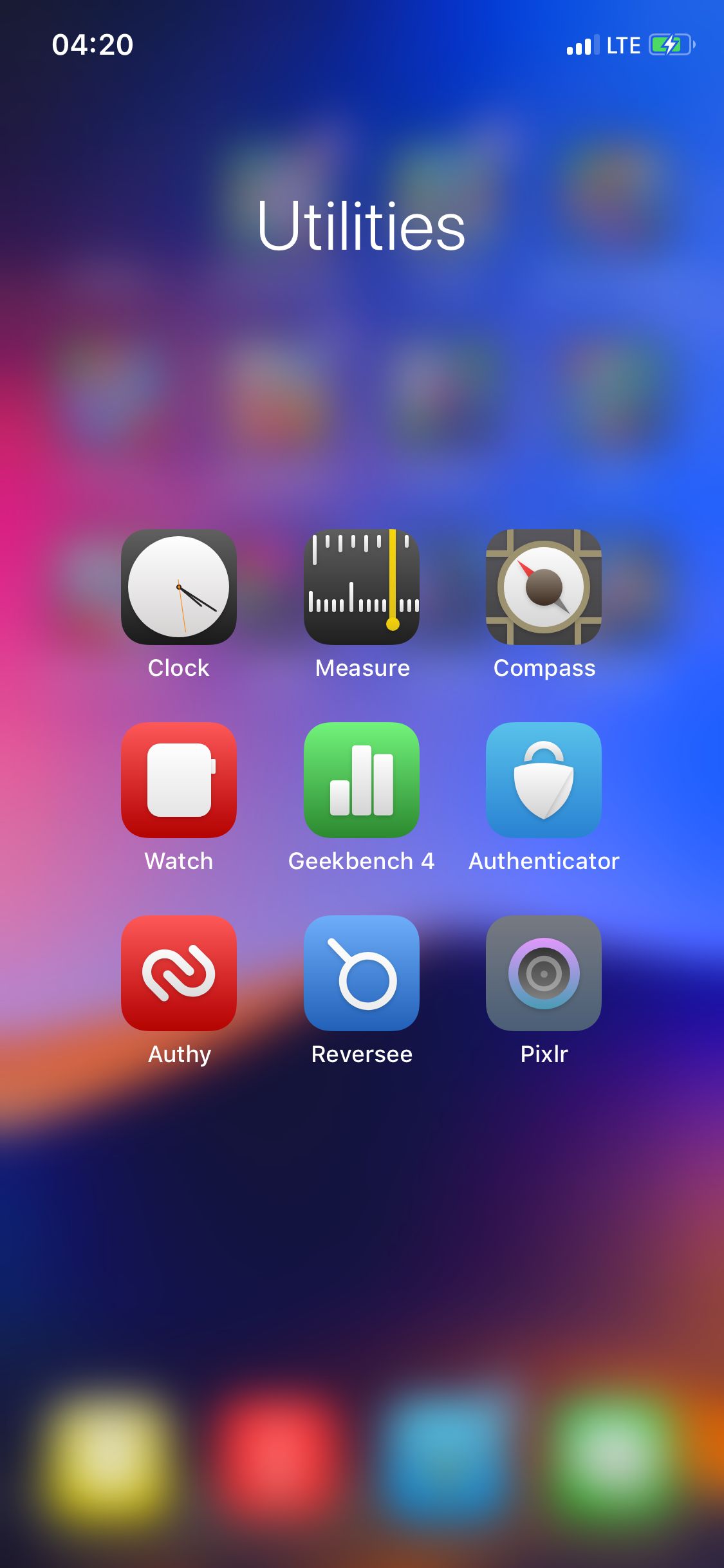Open the Clock app

179,587
